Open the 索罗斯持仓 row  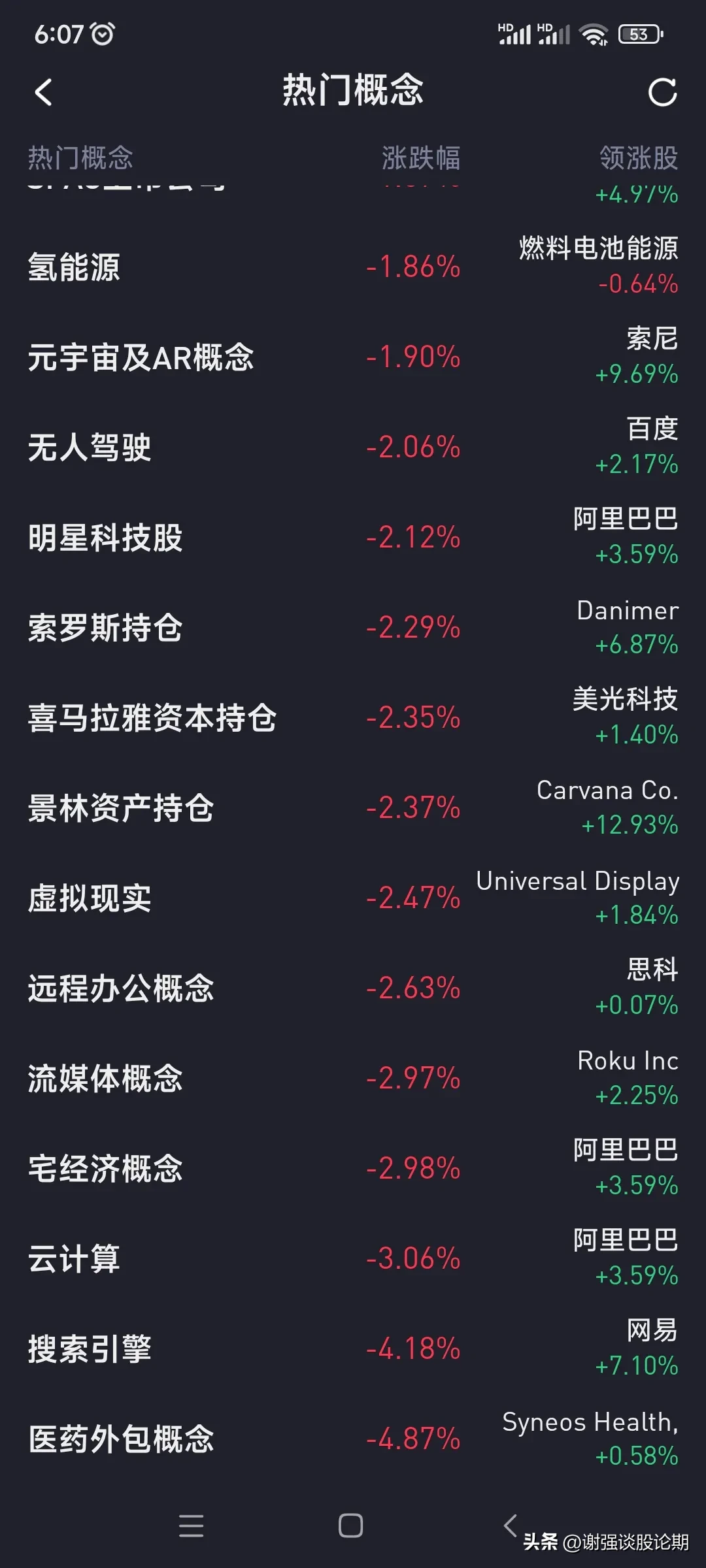tap(353, 628)
